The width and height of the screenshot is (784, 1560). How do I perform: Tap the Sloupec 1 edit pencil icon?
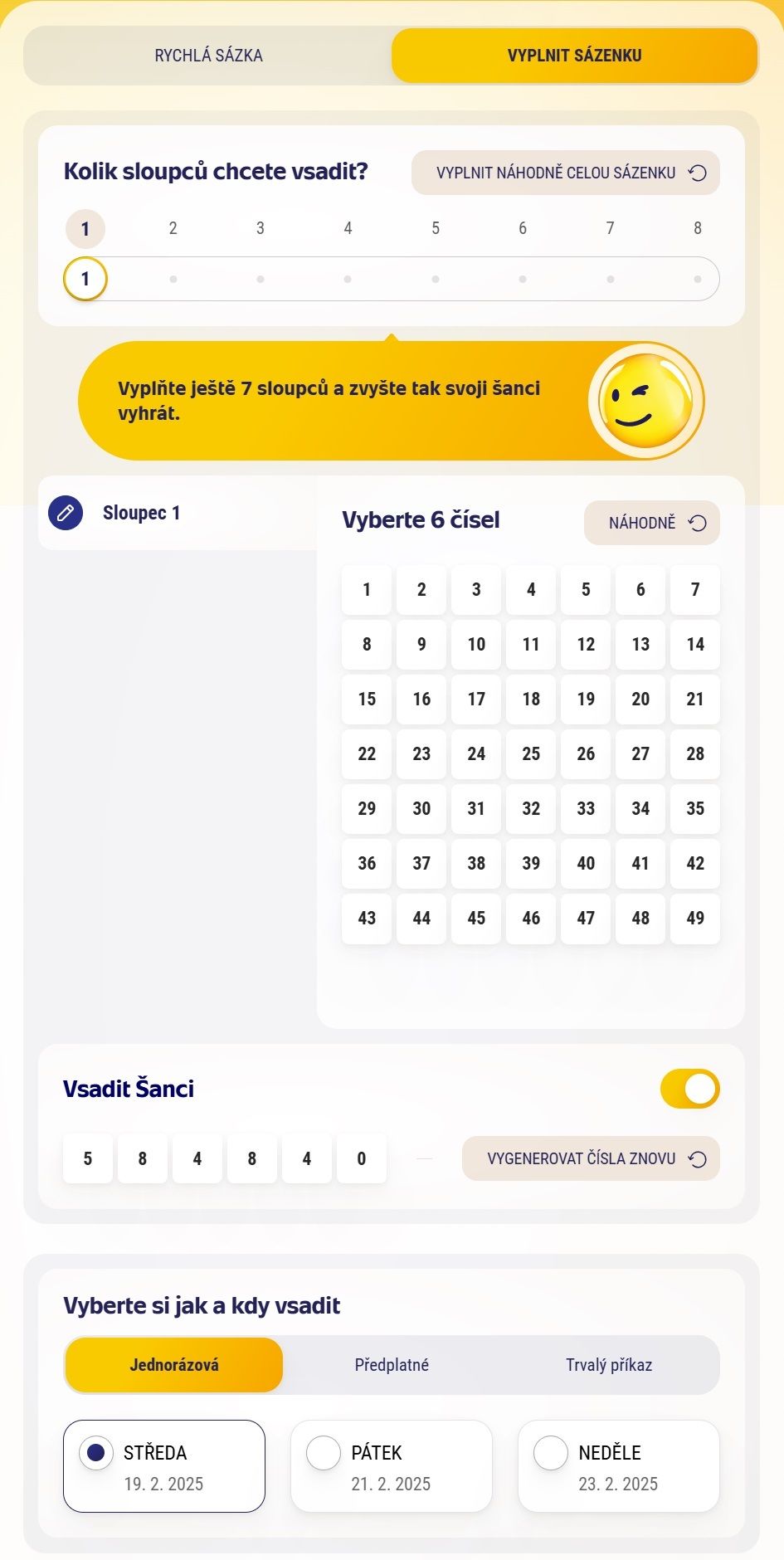pyautogui.click(x=66, y=513)
